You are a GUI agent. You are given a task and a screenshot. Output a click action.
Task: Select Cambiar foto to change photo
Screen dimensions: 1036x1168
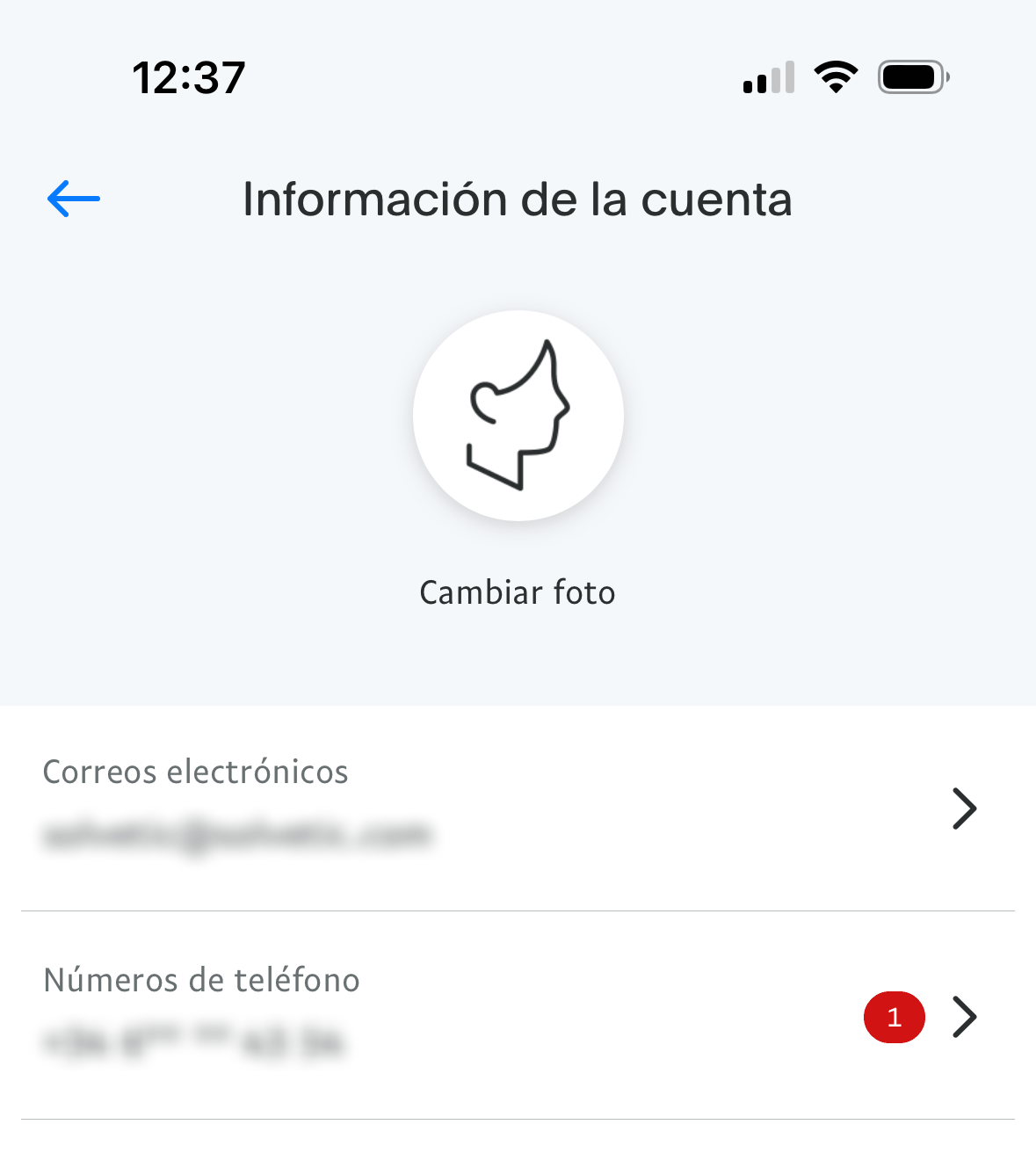(x=518, y=592)
